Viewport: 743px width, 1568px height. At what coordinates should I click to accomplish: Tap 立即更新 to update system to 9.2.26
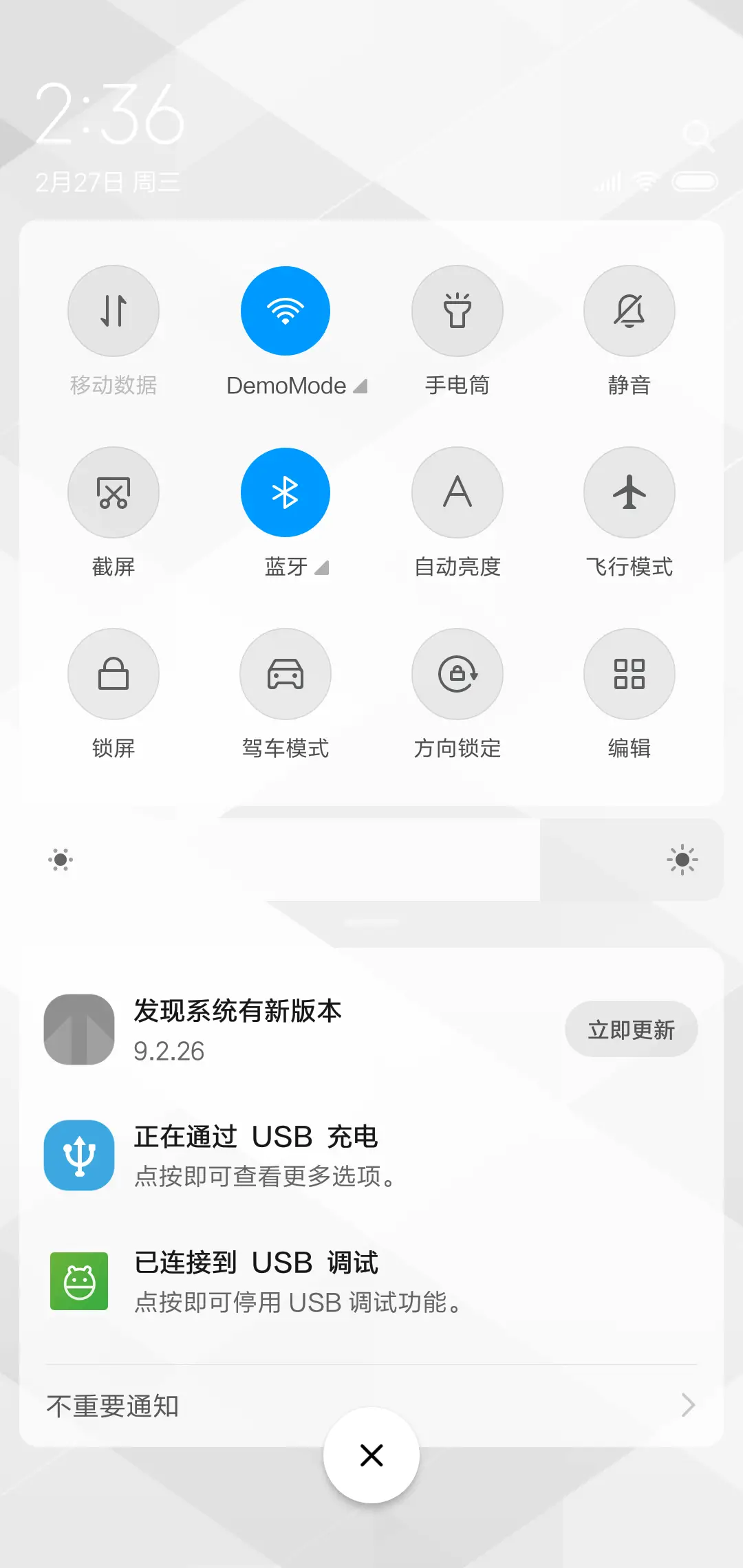pos(631,1029)
